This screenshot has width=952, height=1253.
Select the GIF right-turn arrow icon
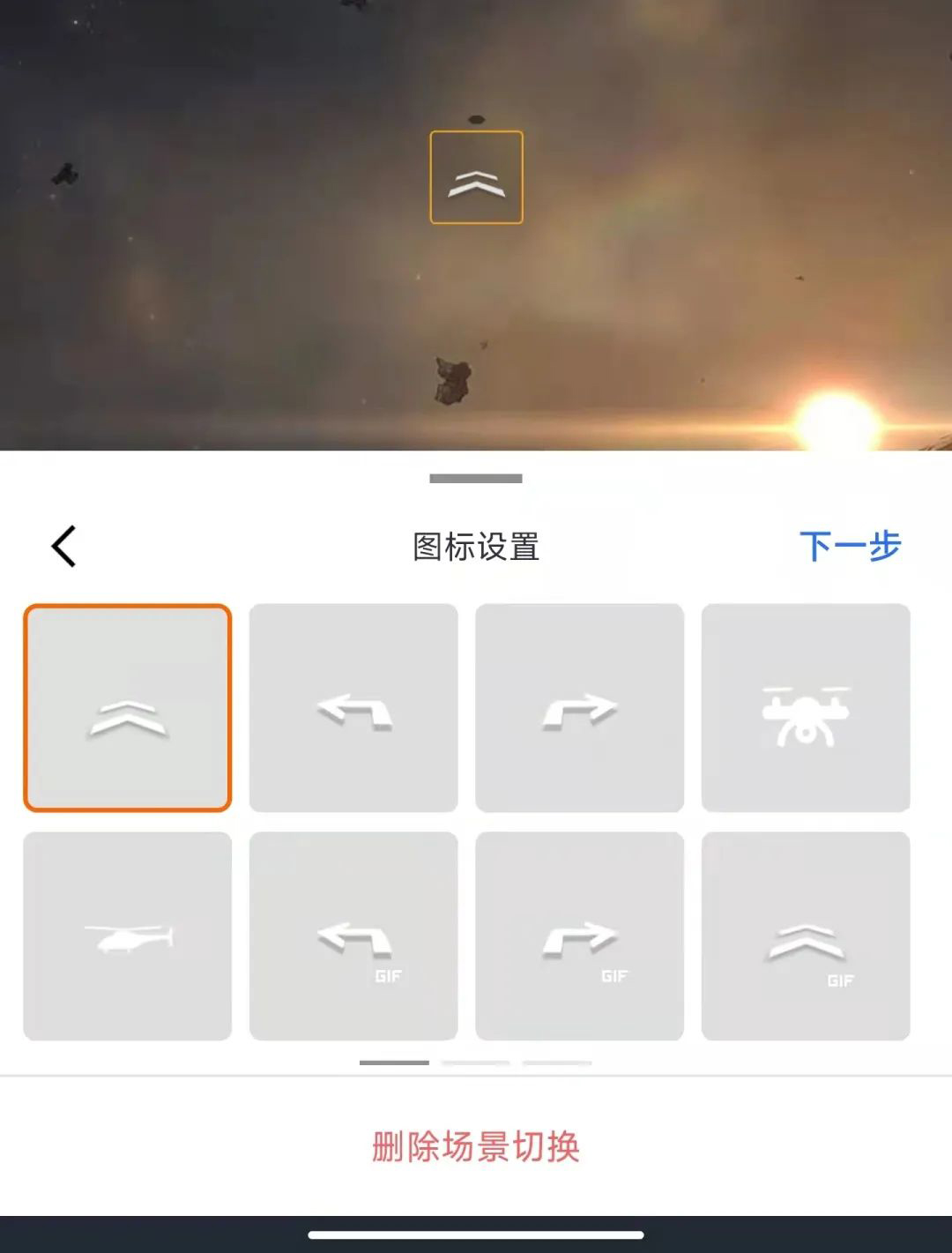pyautogui.click(x=579, y=936)
